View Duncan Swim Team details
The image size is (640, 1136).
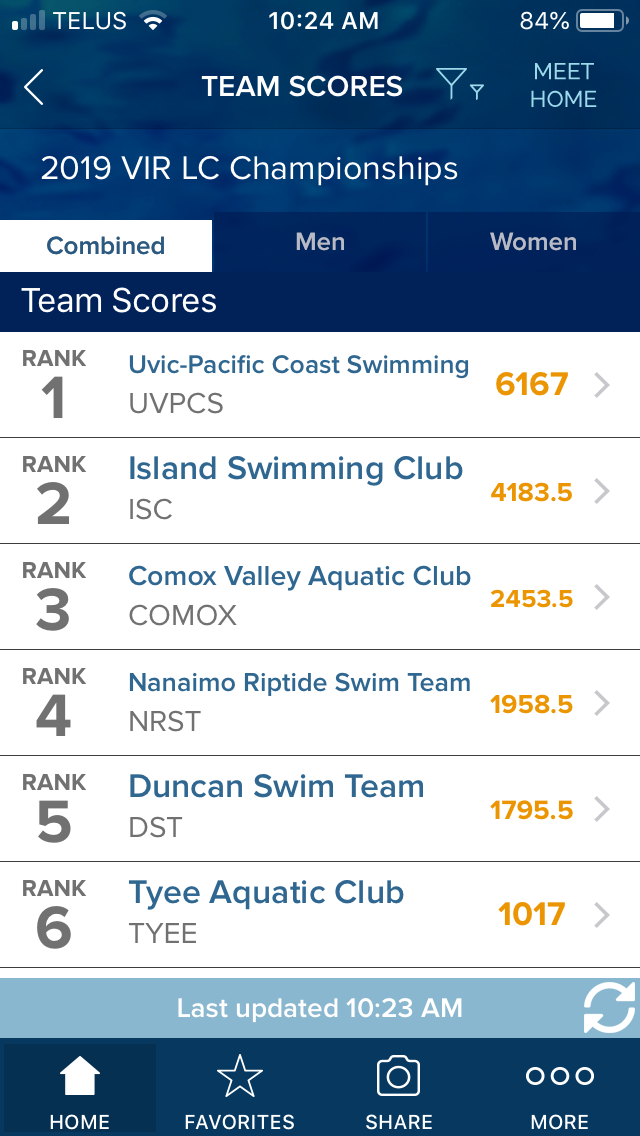pos(320,808)
